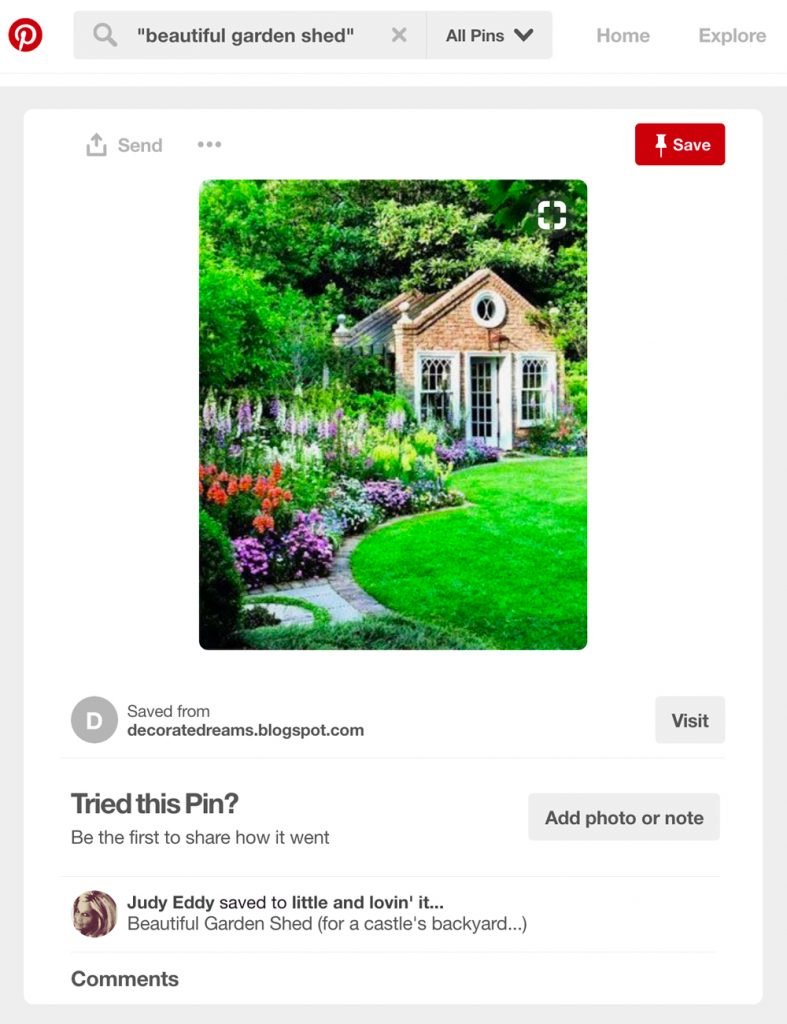
Task: Visit the source website
Action: pos(690,720)
